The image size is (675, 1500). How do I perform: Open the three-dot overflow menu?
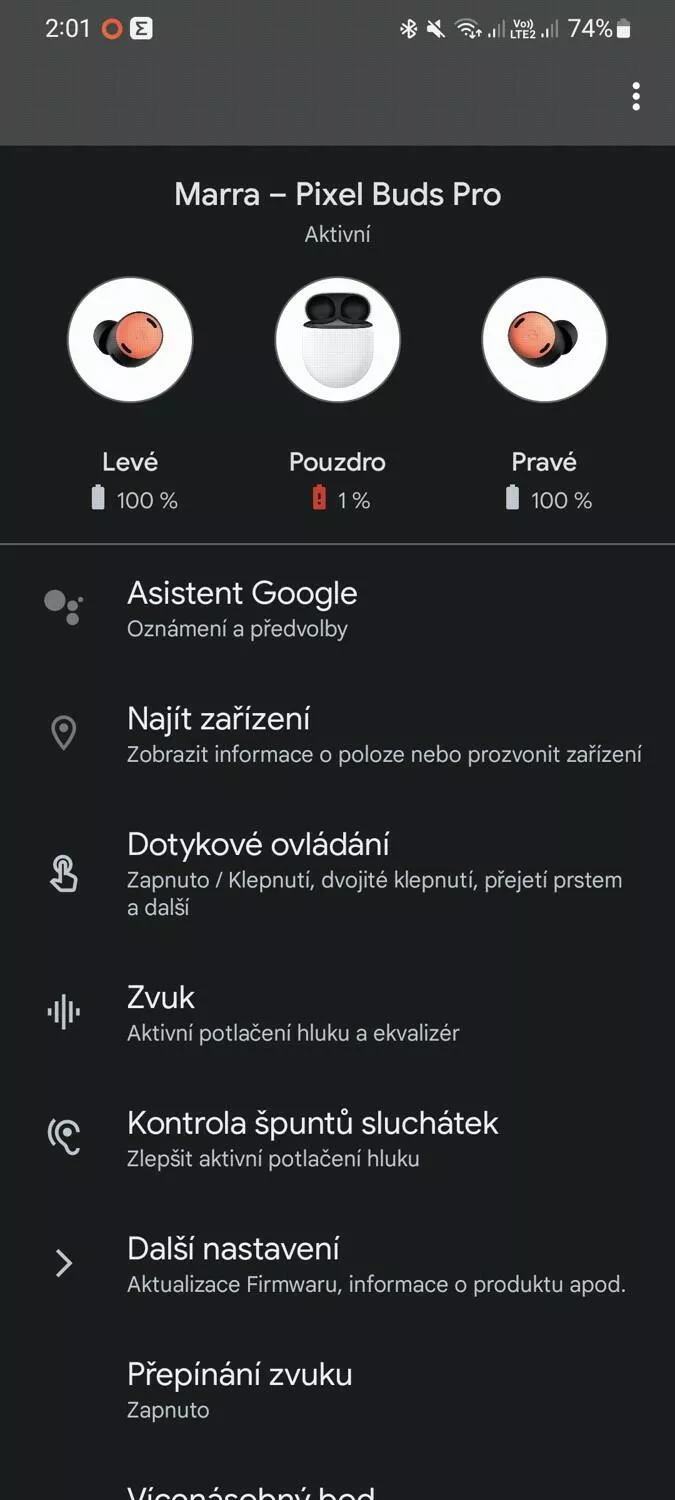(636, 97)
